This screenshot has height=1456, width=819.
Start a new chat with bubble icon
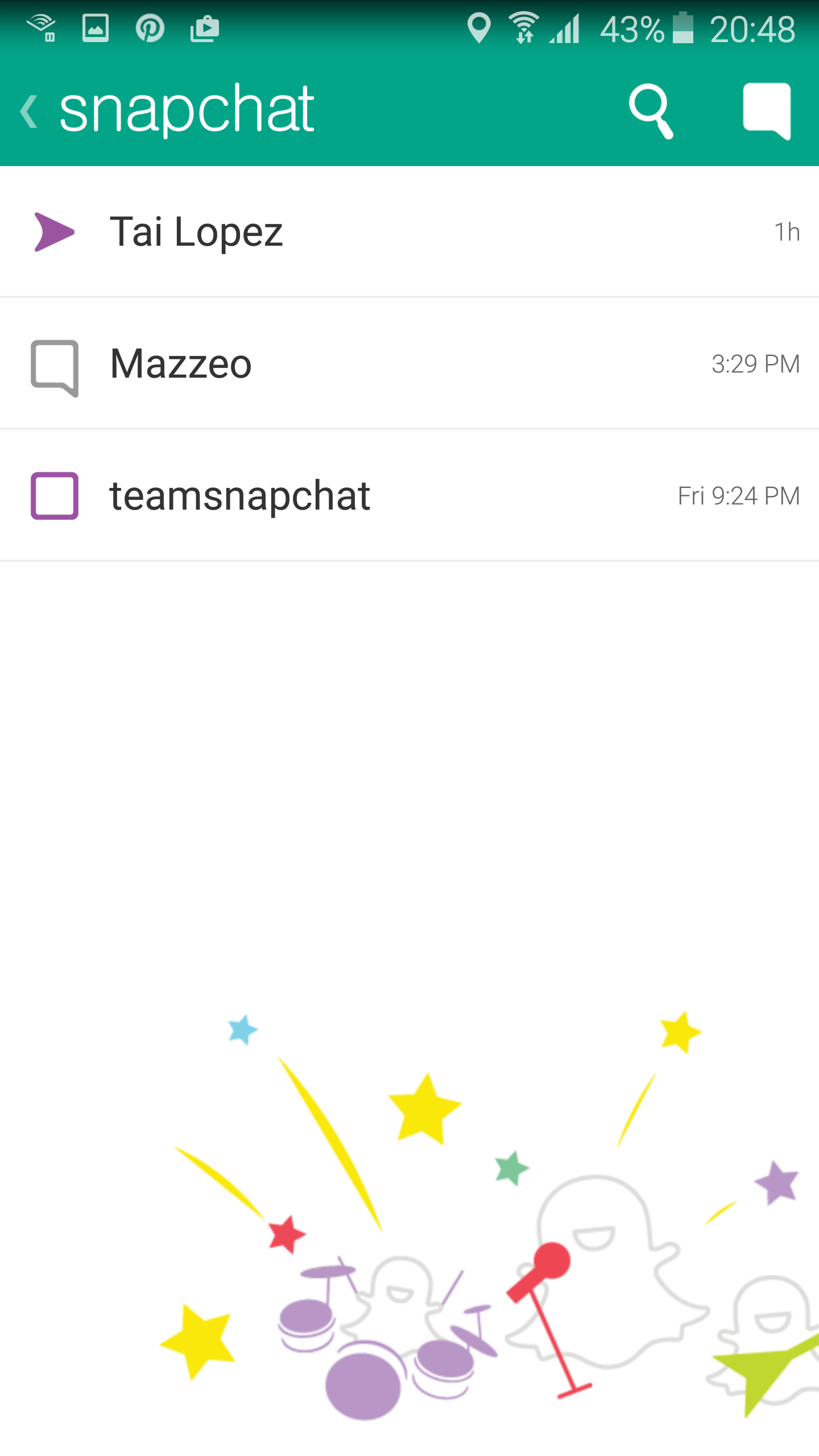tap(767, 111)
